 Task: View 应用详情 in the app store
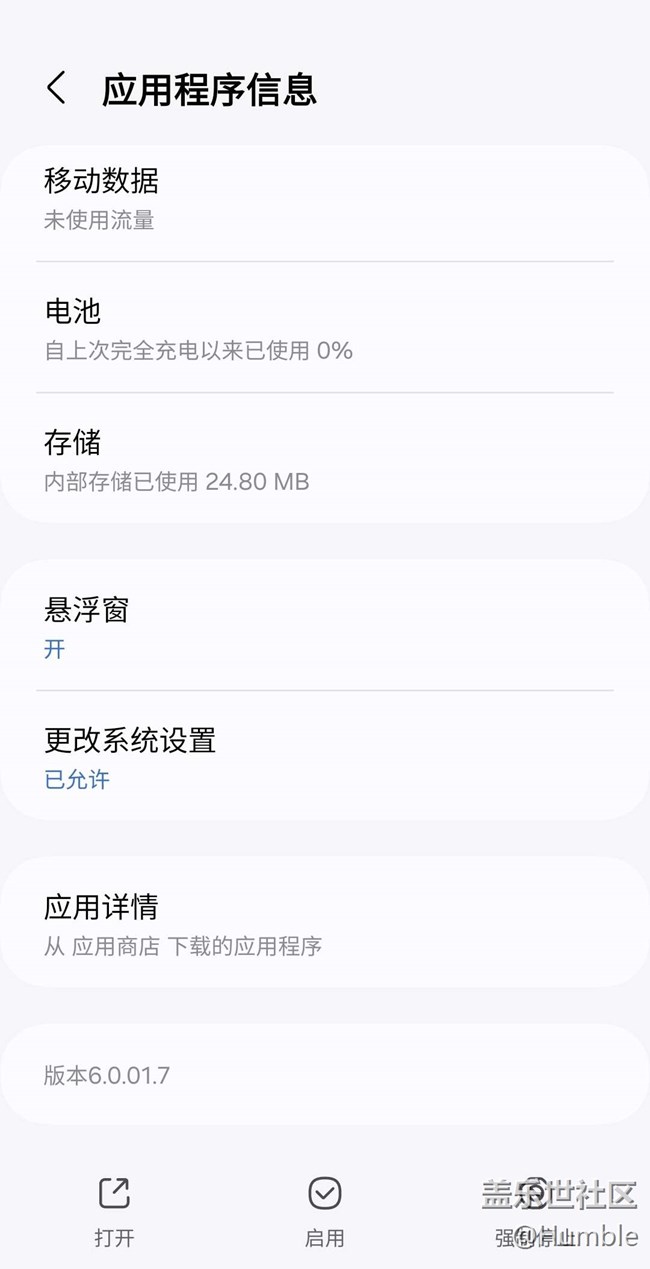(x=324, y=924)
